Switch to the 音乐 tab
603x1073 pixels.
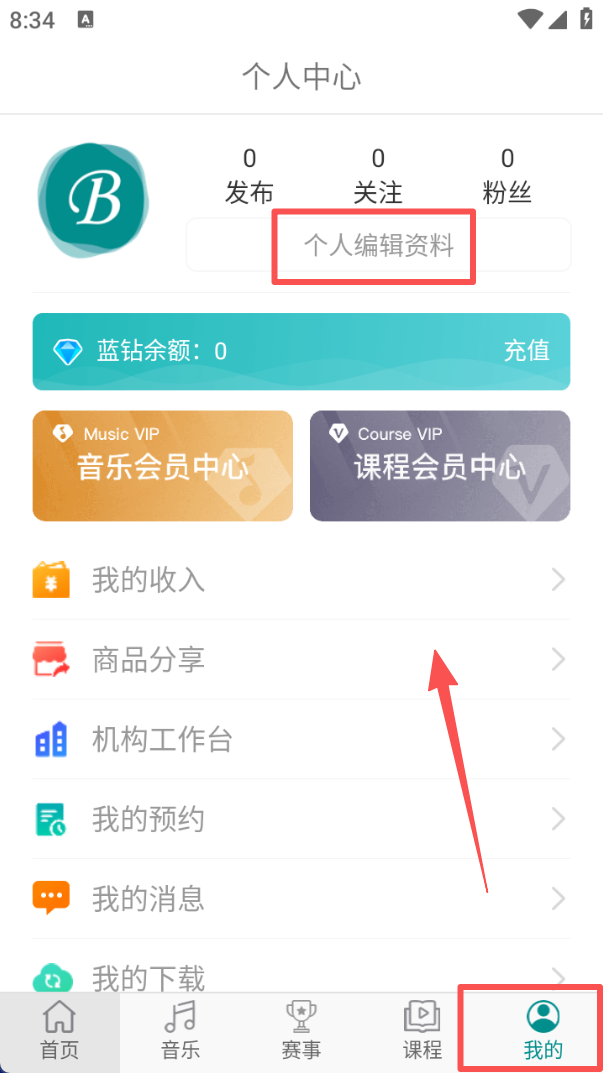coord(181,1032)
